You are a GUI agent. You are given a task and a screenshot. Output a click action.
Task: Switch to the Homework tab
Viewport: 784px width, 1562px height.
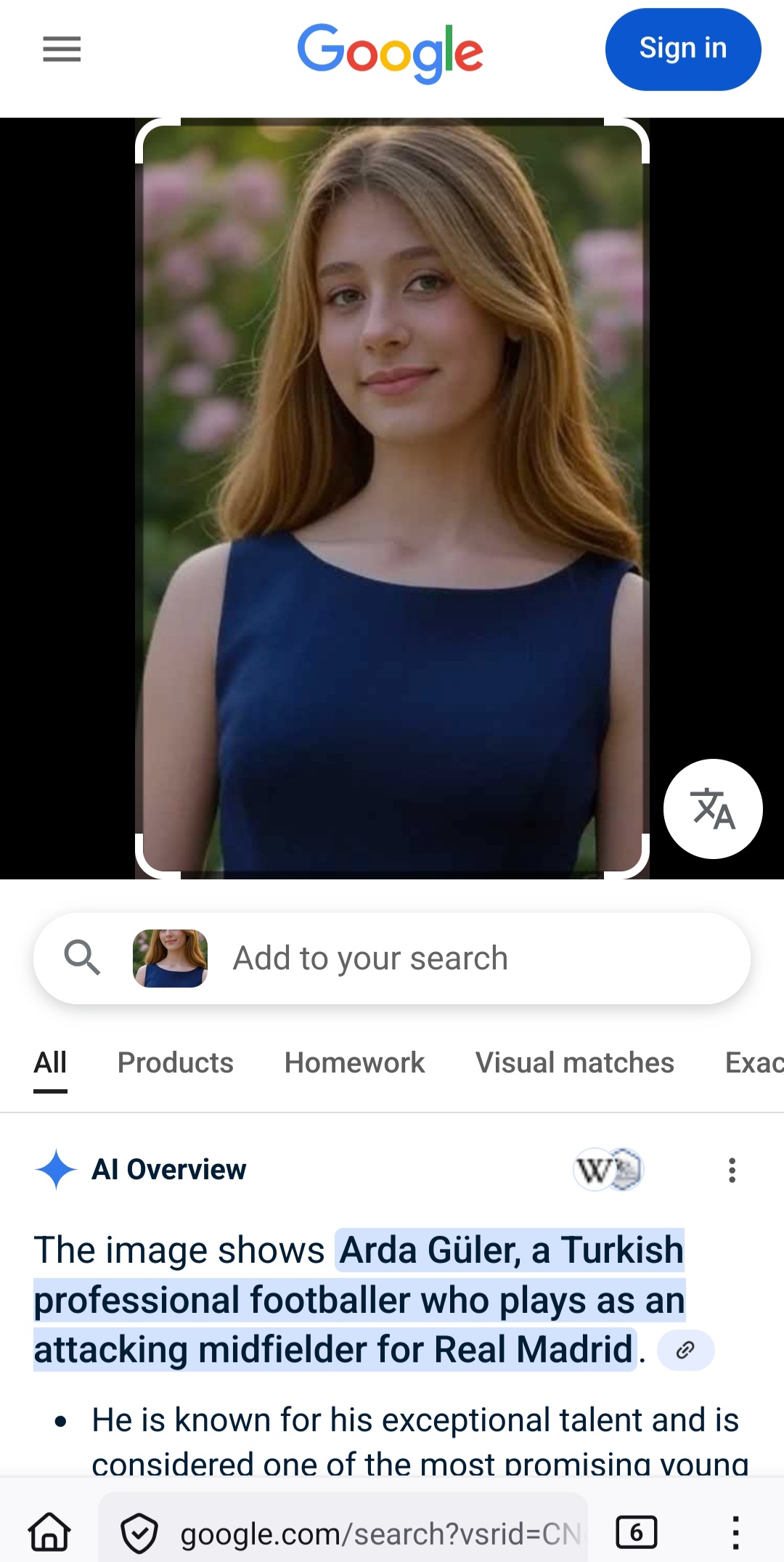click(x=354, y=1063)
